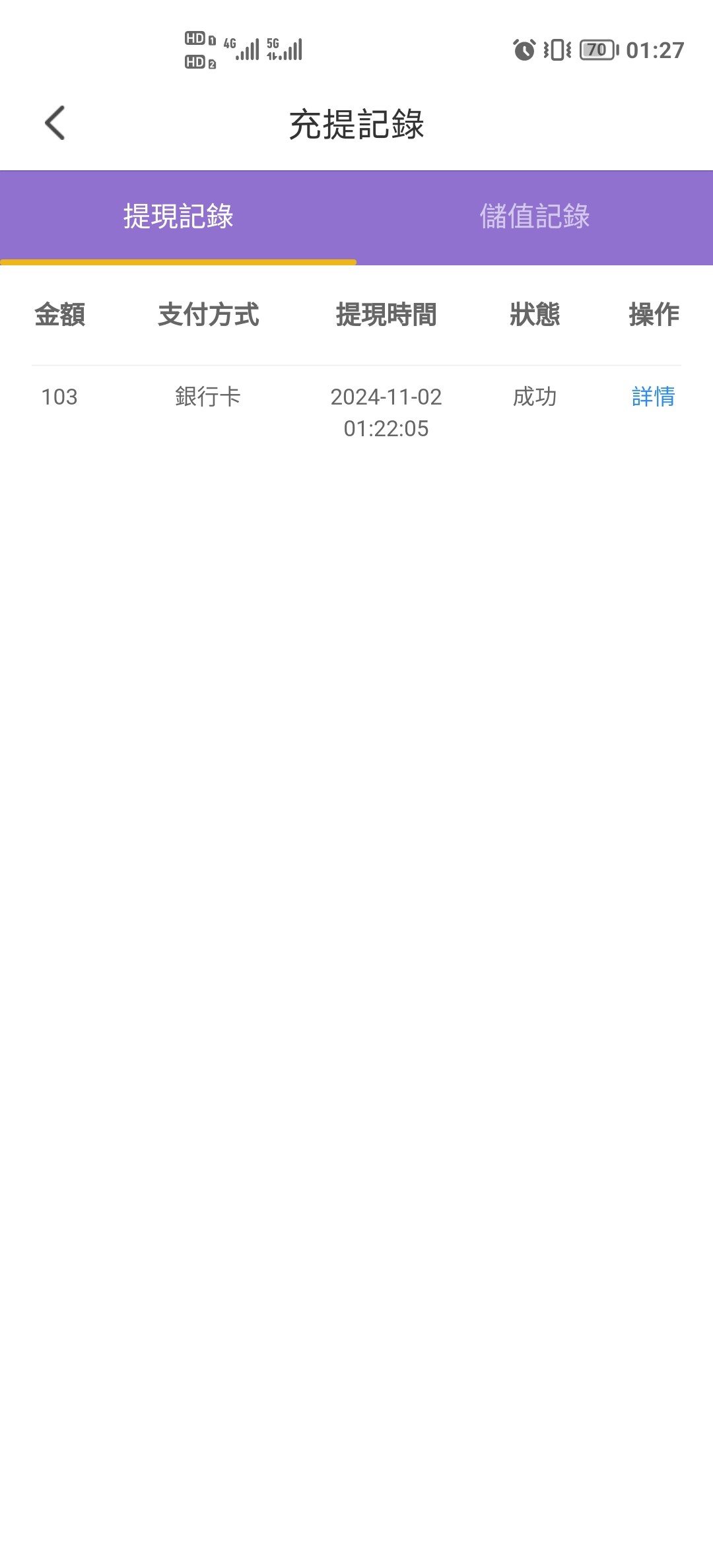The height and width of the screenshot is (1568, 713).
Task: Go back using the top-left arrow
Action: click(55, 123)
